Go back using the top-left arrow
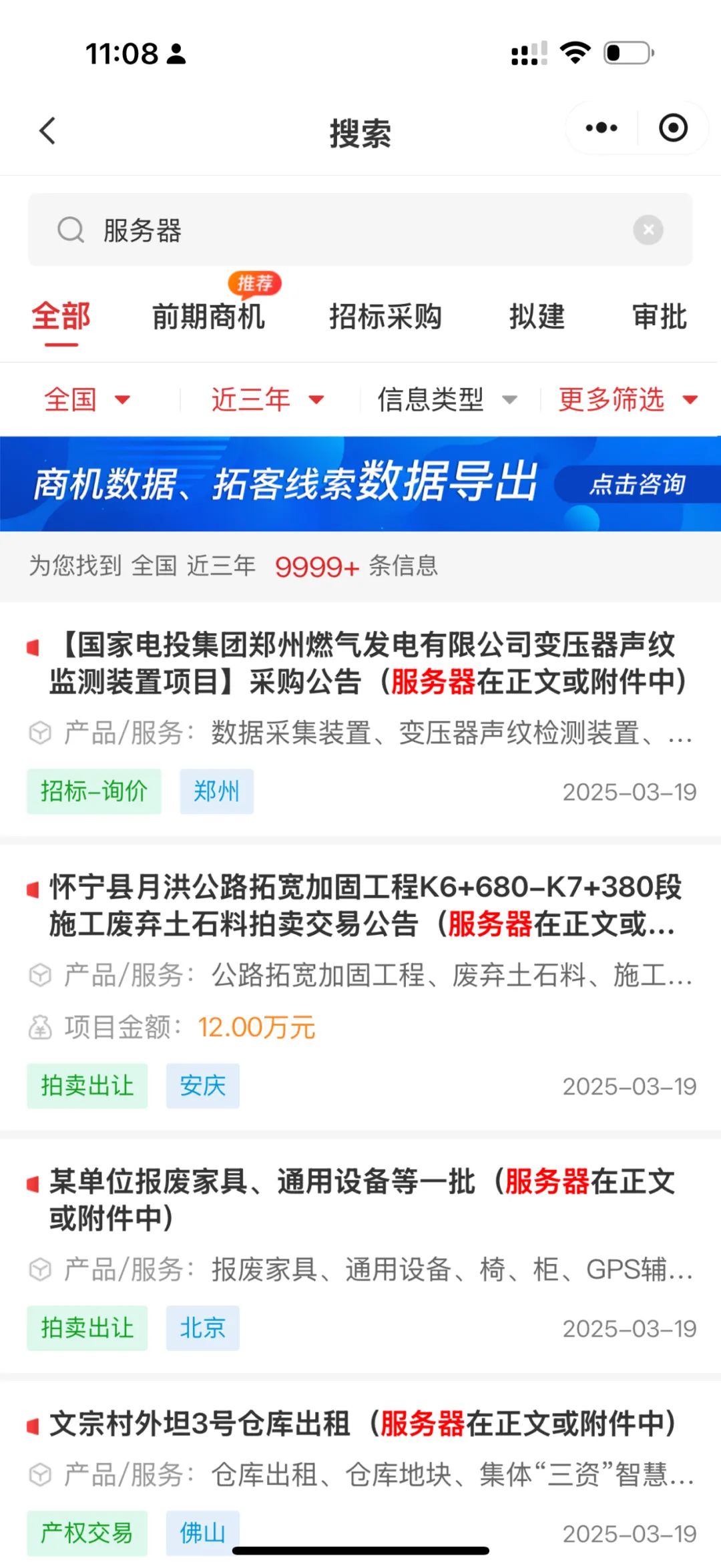Screen dimensions: 721x1568 [47, 130]
